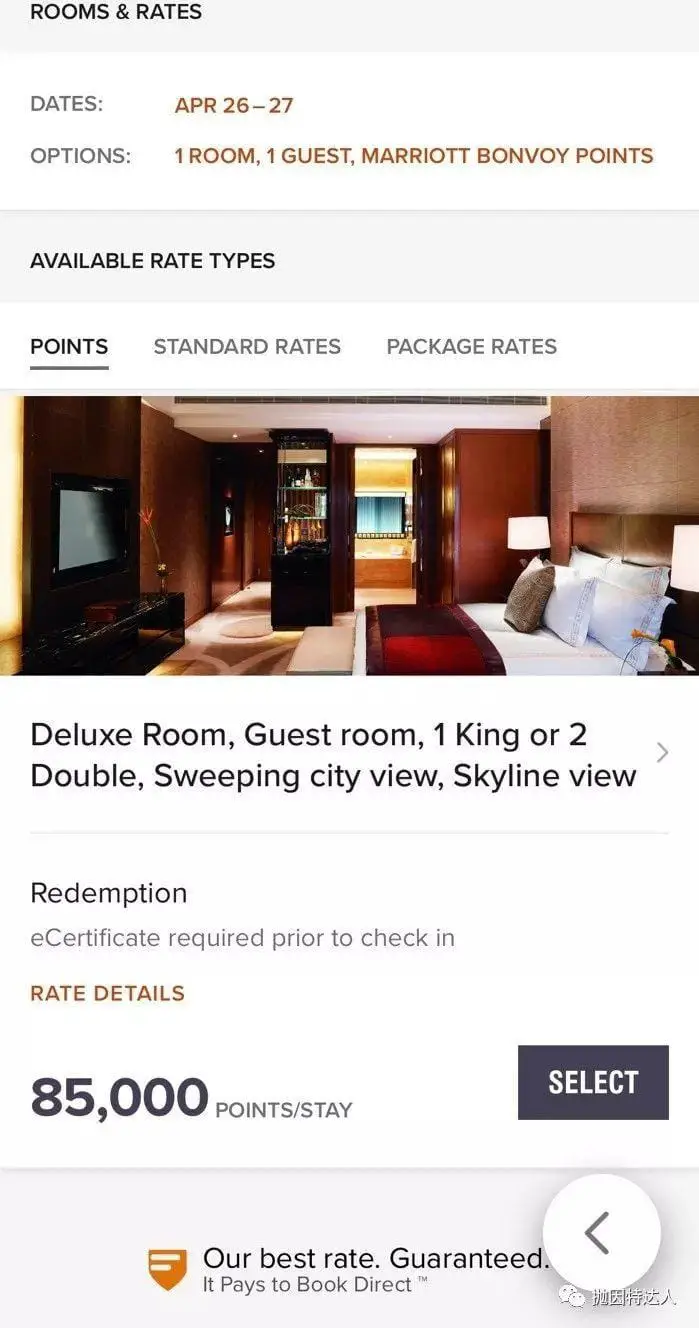View rate details for Redemption

pos(107,993)
